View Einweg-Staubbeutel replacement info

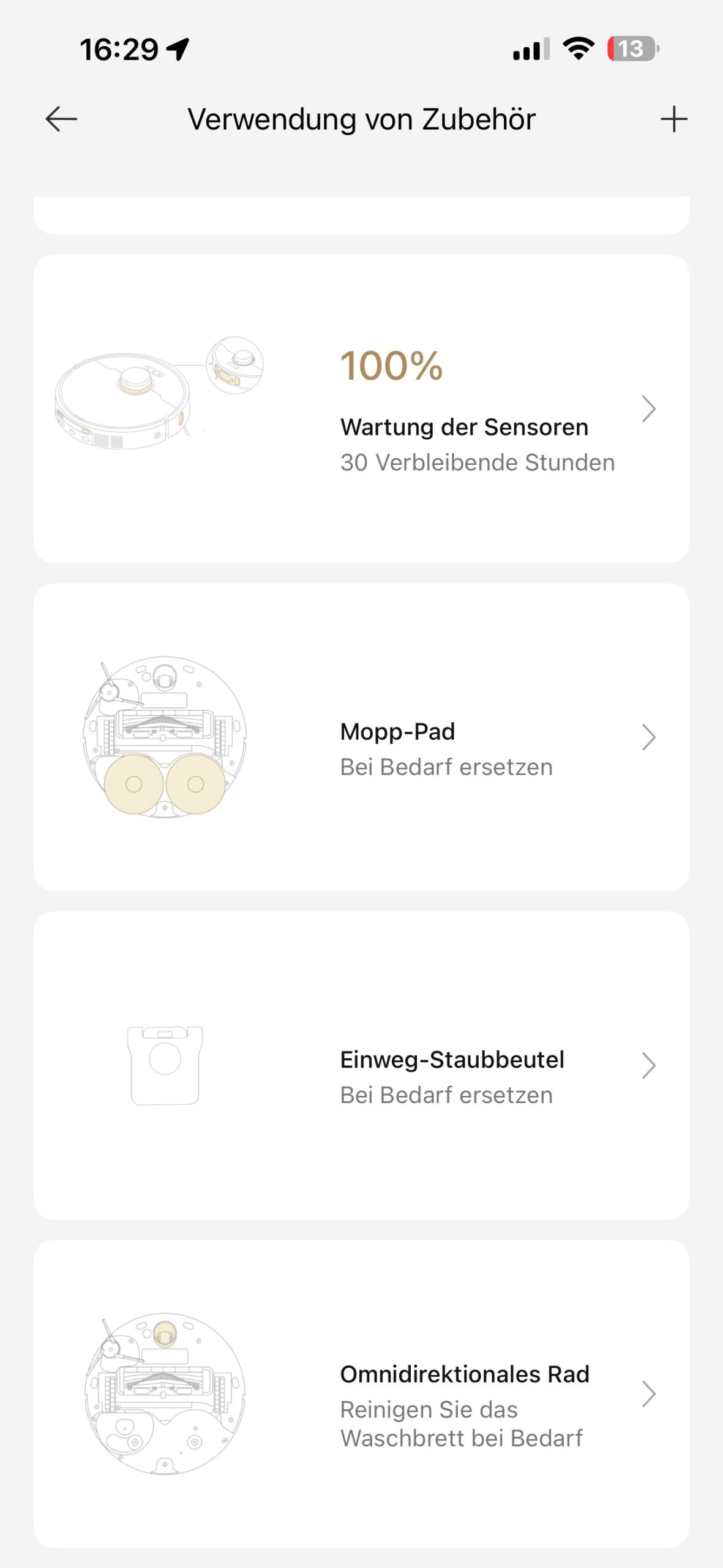[361, 1065]
